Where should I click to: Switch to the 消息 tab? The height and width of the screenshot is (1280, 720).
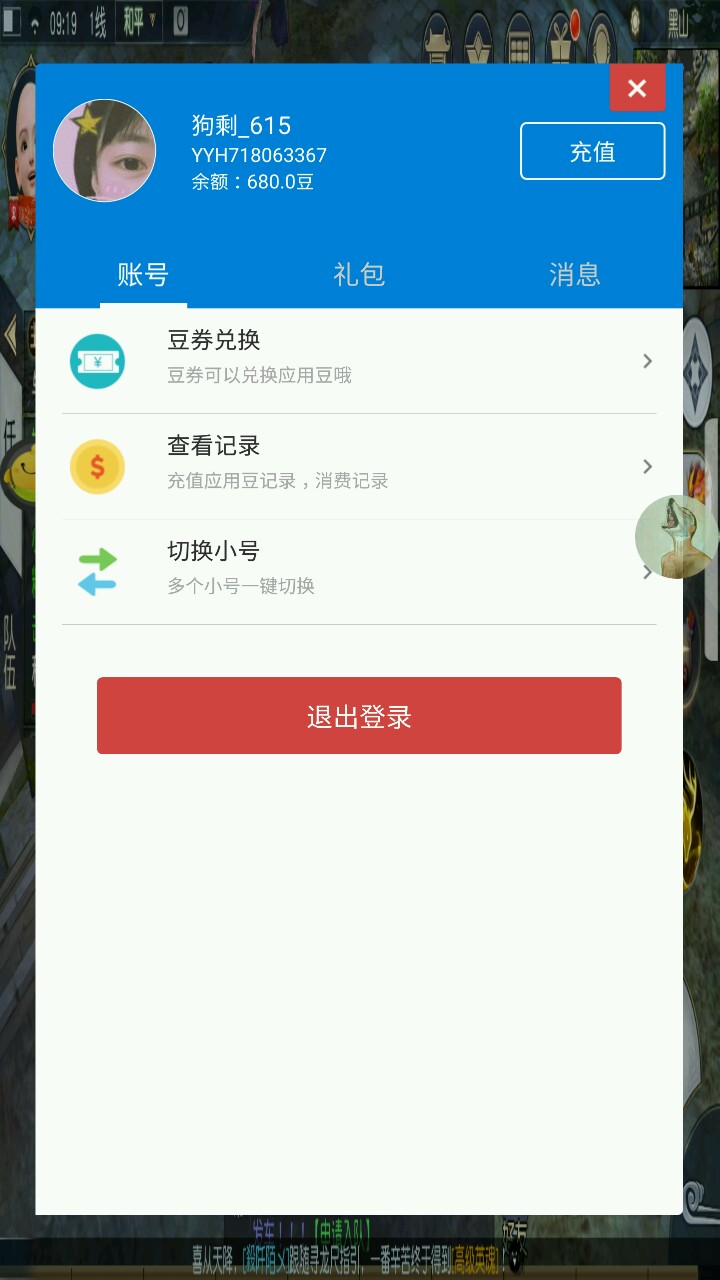574,274
